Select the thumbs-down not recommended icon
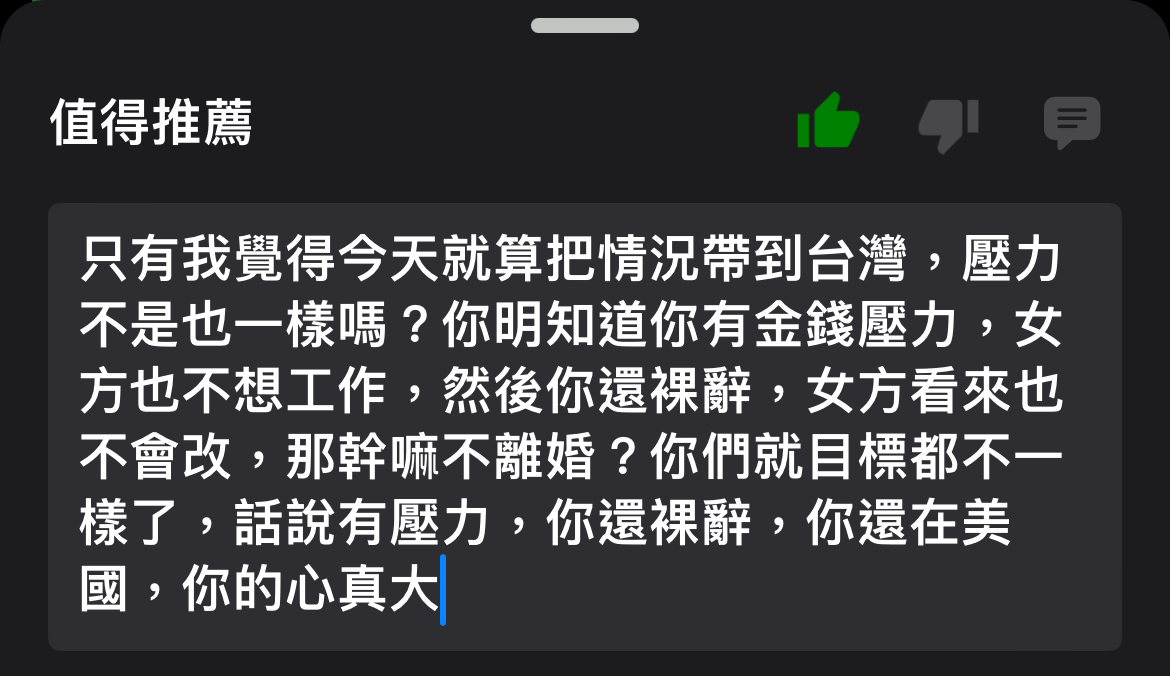 coord(947,124)
